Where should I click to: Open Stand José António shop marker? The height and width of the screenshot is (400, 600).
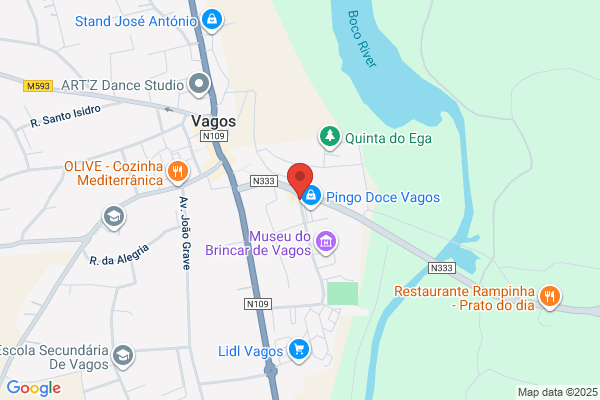point(212,20)
